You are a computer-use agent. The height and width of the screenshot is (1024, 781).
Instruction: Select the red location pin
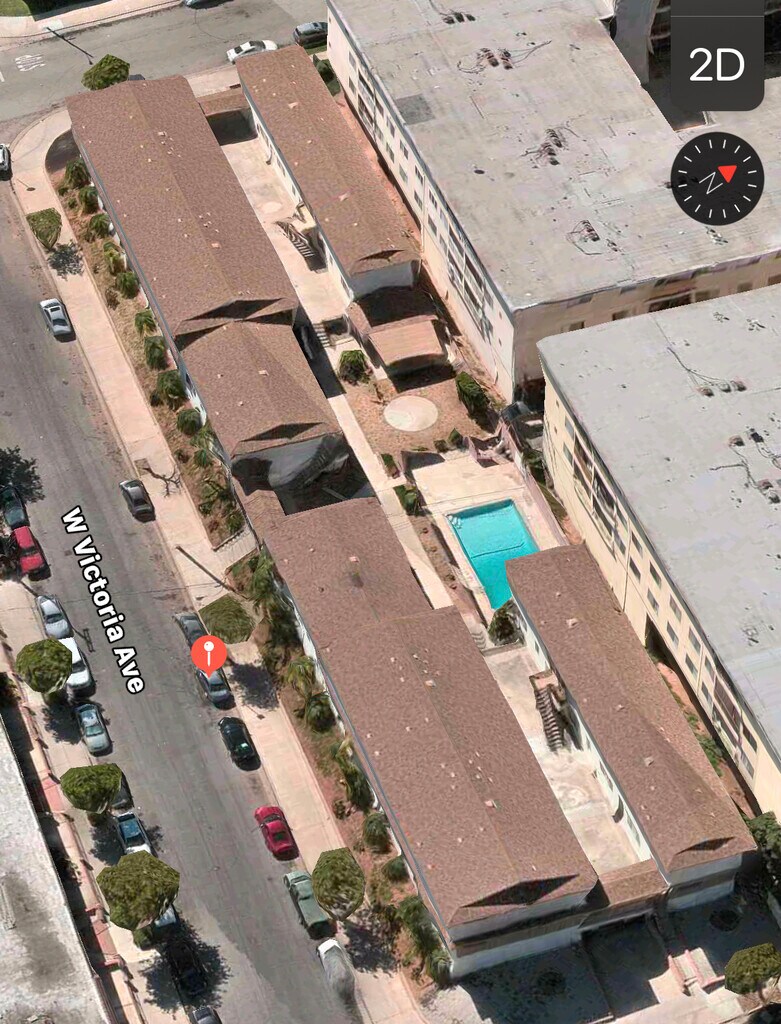209,655
